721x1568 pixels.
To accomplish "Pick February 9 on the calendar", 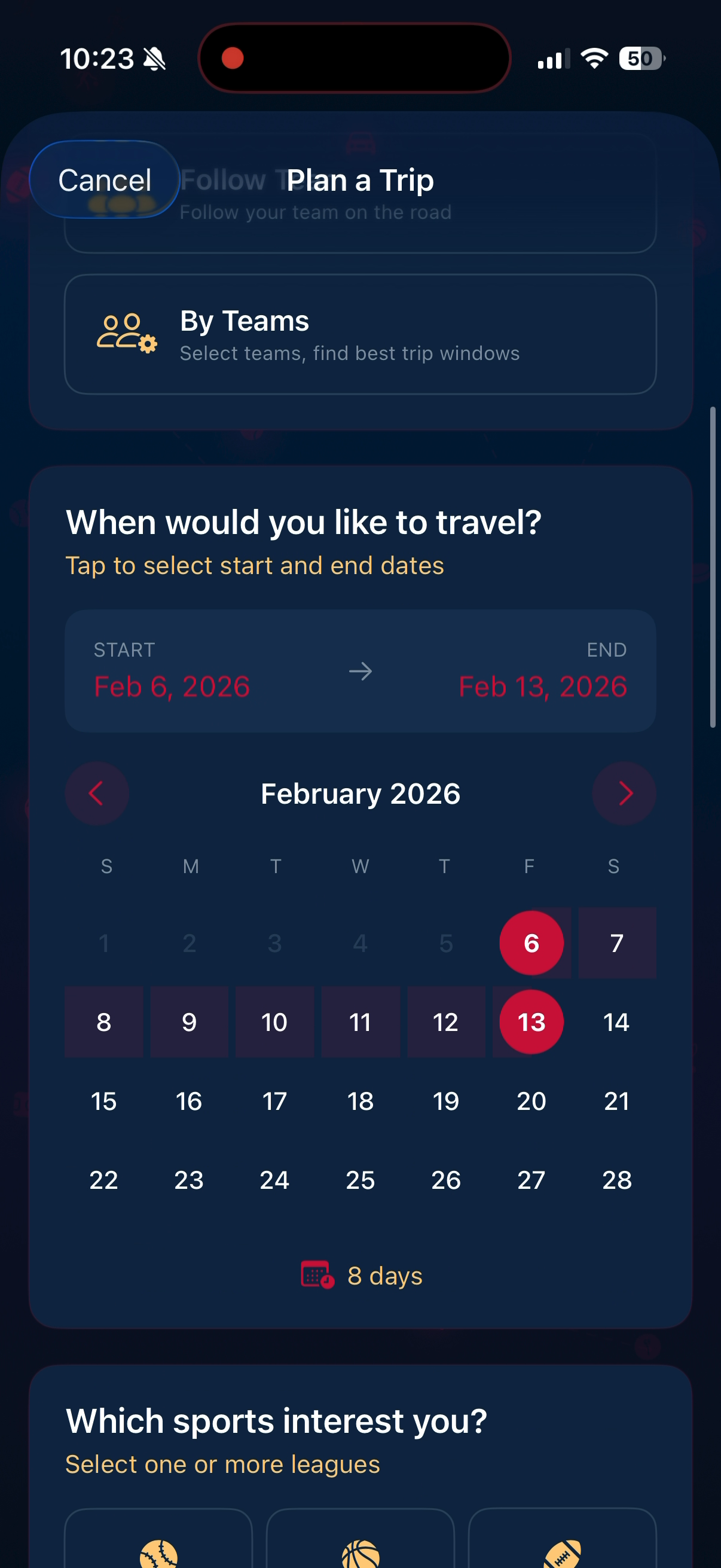I will click(190, 1022).
